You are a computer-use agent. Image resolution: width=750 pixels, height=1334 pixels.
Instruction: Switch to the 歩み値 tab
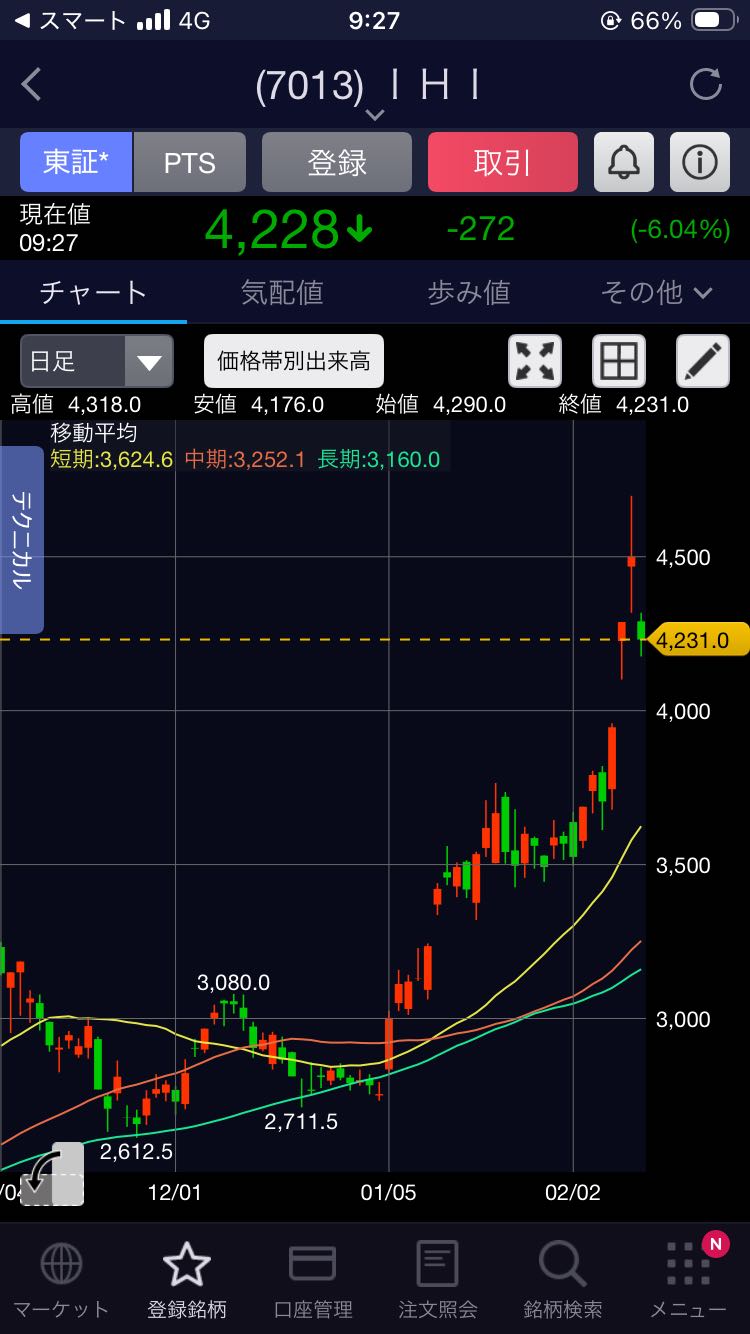[469, 292]
